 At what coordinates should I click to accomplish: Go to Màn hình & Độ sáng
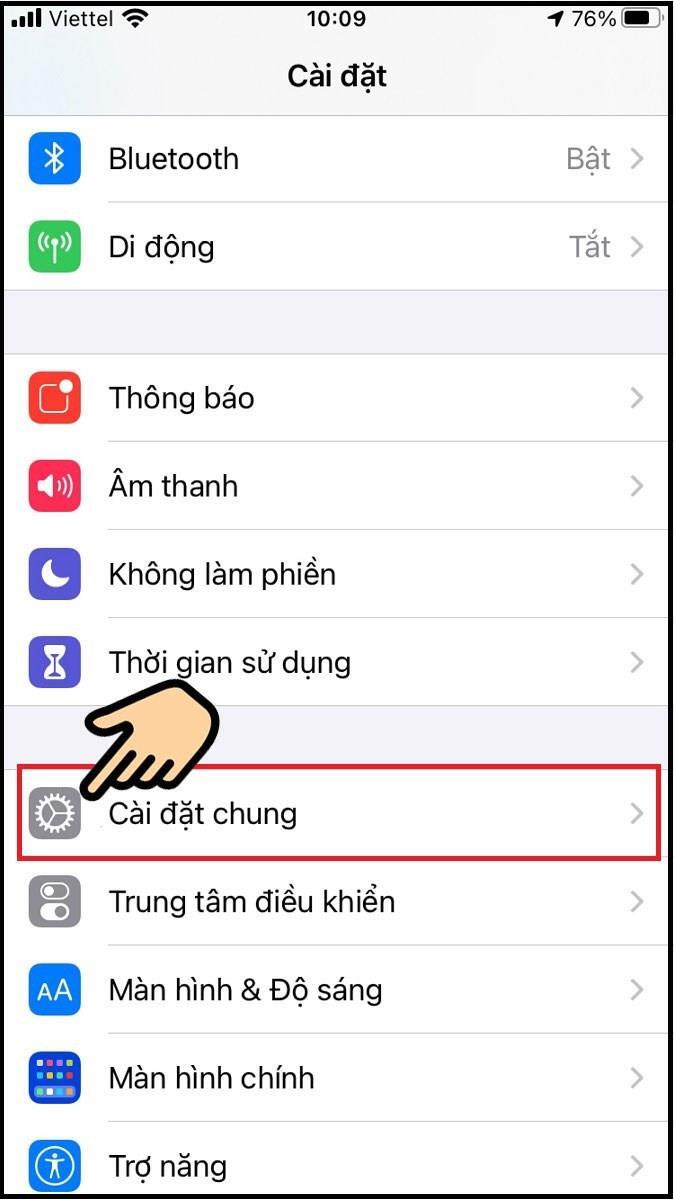point(337,990)
